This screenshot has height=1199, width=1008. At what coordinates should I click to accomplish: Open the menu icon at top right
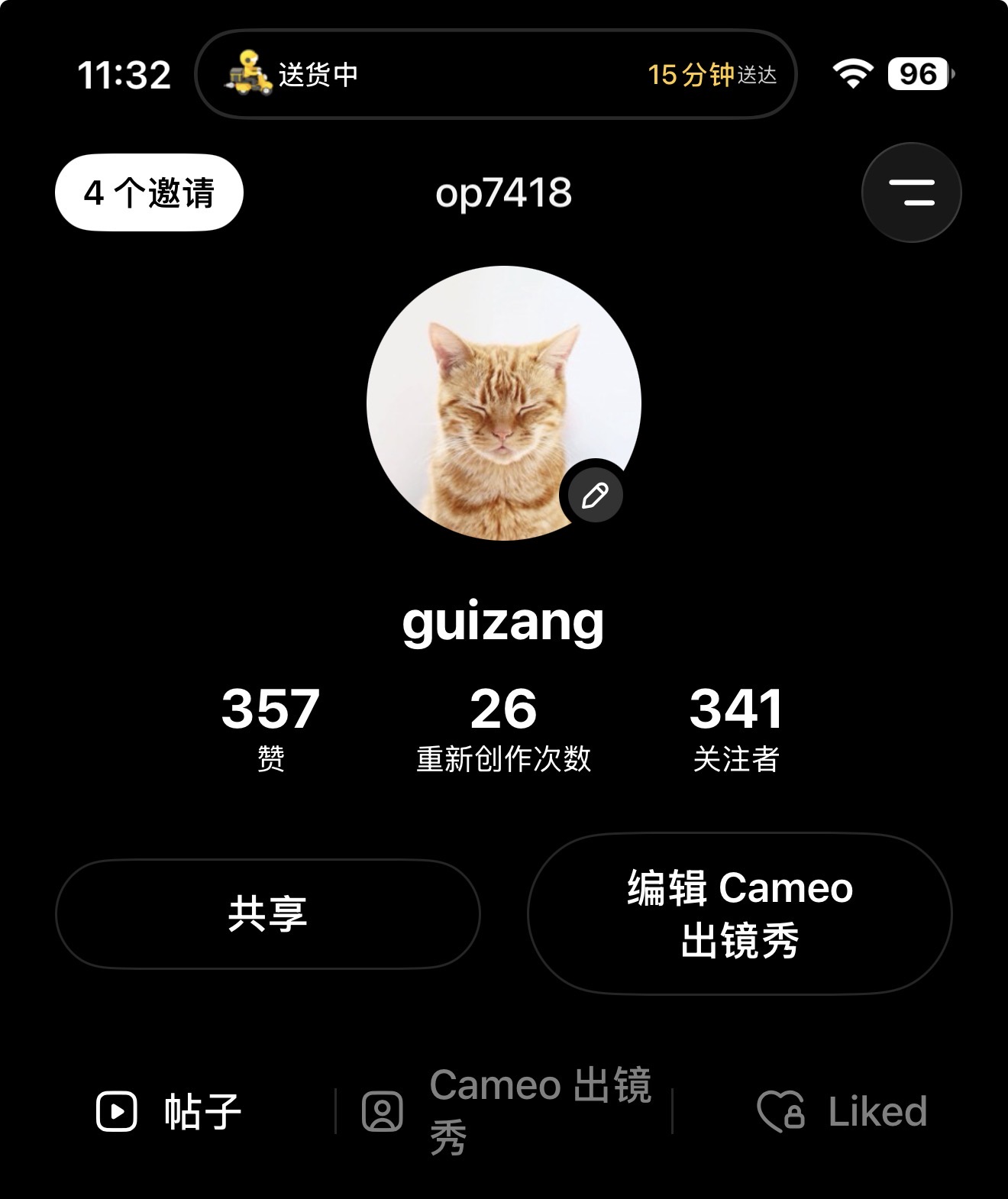click(x=911, y=192)
